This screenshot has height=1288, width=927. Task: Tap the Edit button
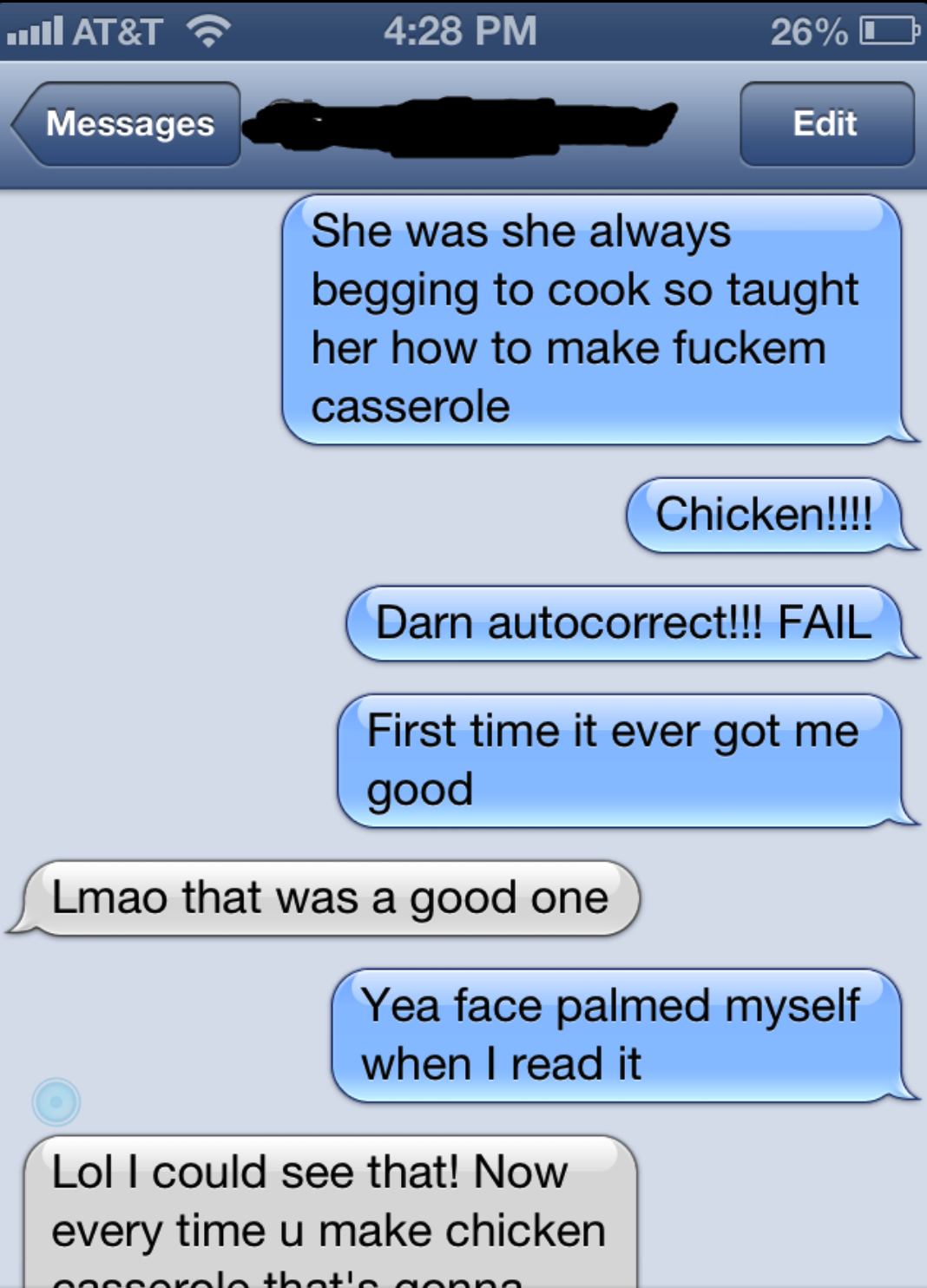pyautogui.click(x=825, y=124)
